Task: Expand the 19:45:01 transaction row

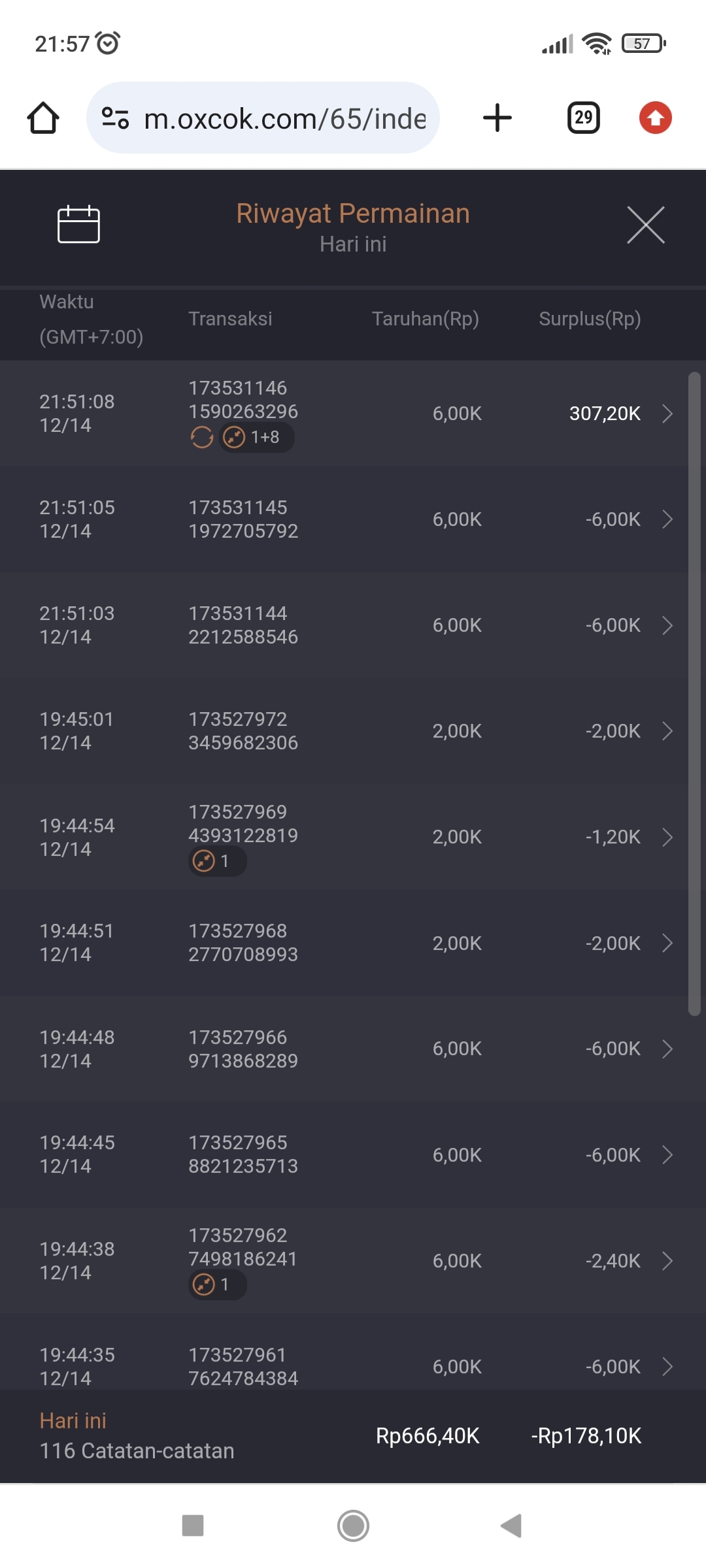Action: pos(667,731)
